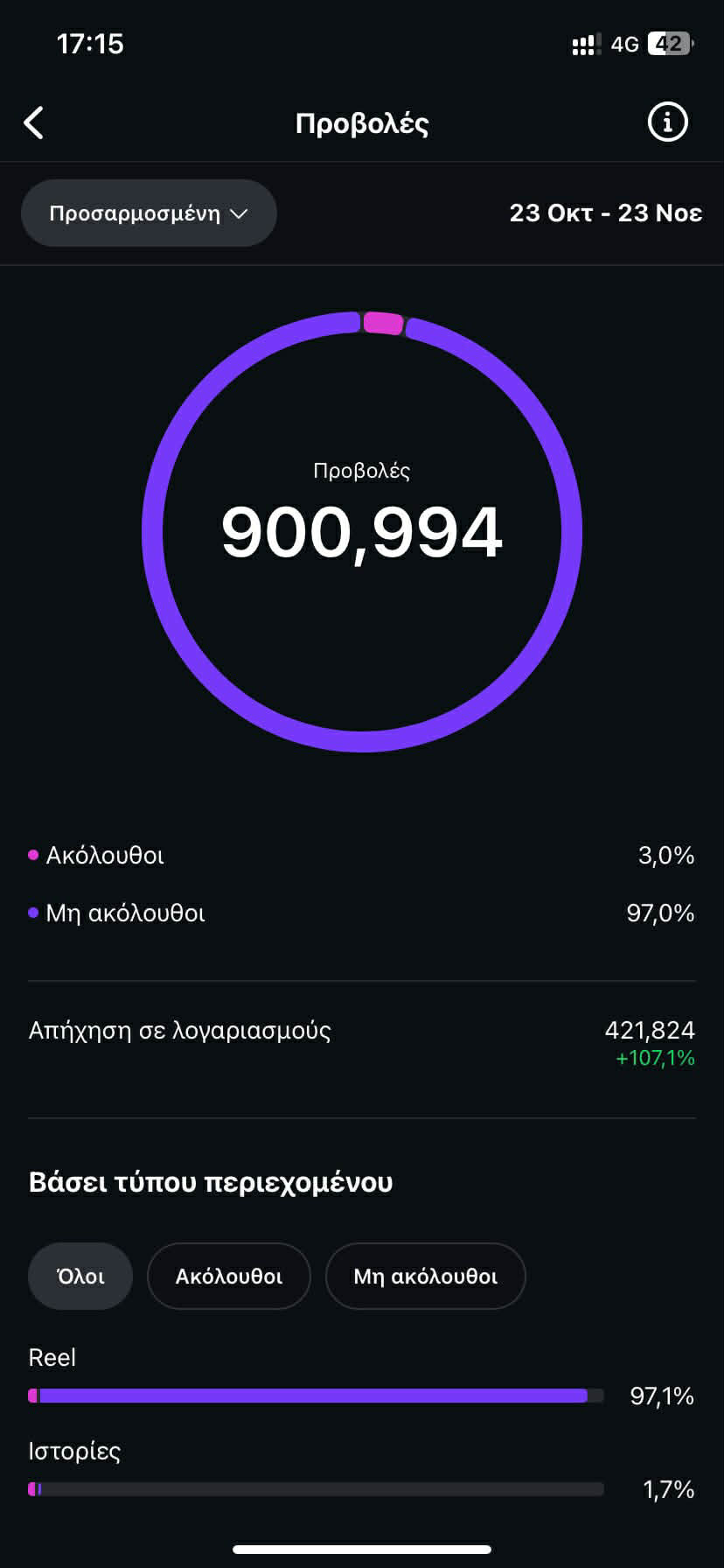Switch to the Μη ακόλουθοι filter chip
This screenshot has height=1568, width=724.
coord(425,1277)
